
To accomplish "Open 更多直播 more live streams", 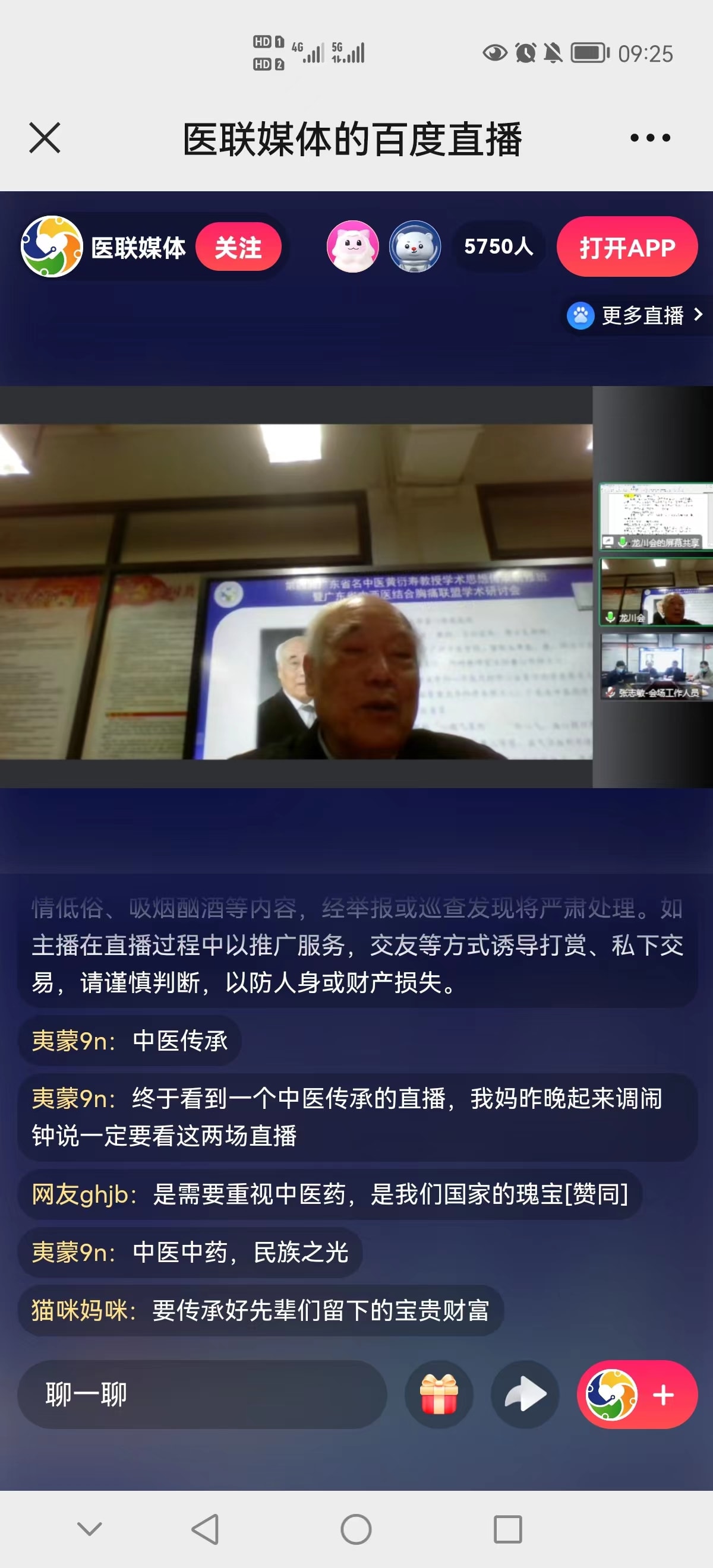I will (x=635, y=315).
